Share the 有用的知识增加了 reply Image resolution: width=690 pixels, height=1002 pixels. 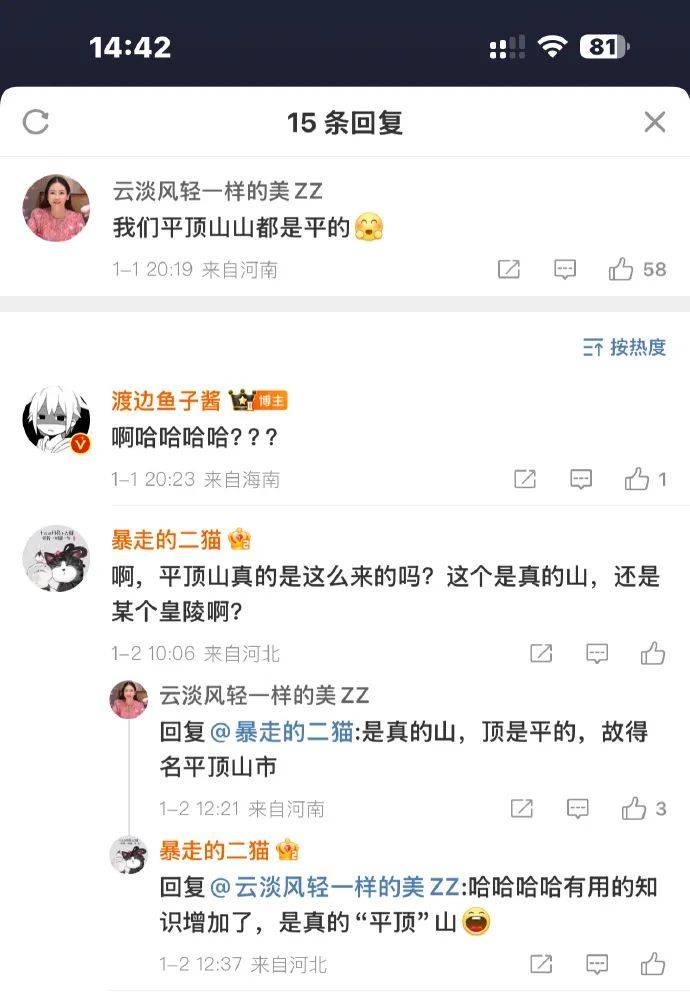point(541,964)
